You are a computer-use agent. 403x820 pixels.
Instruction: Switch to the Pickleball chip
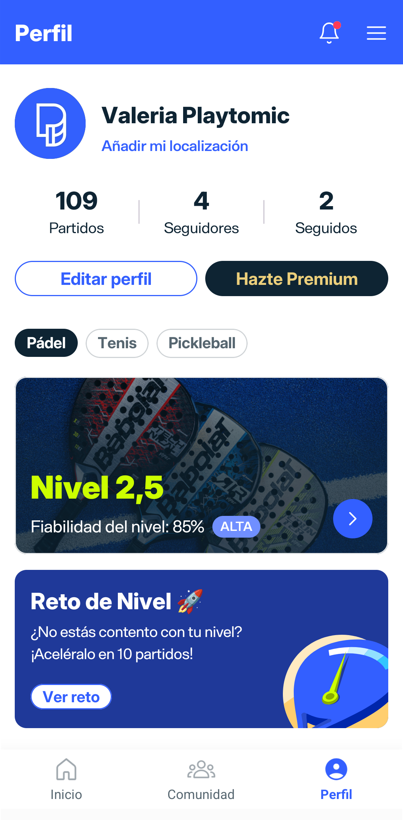tap(202, 343)
